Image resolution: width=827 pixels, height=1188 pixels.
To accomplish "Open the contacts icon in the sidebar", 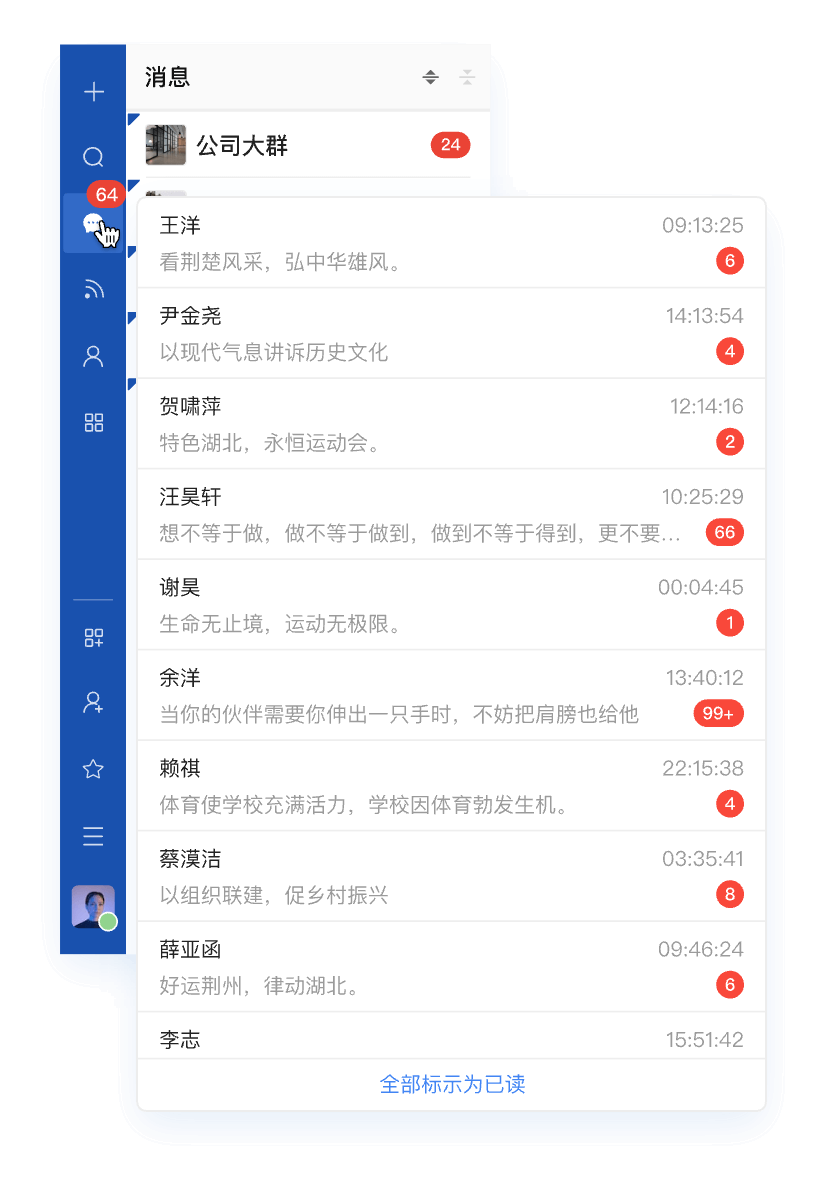I will (x=93, y=356).
